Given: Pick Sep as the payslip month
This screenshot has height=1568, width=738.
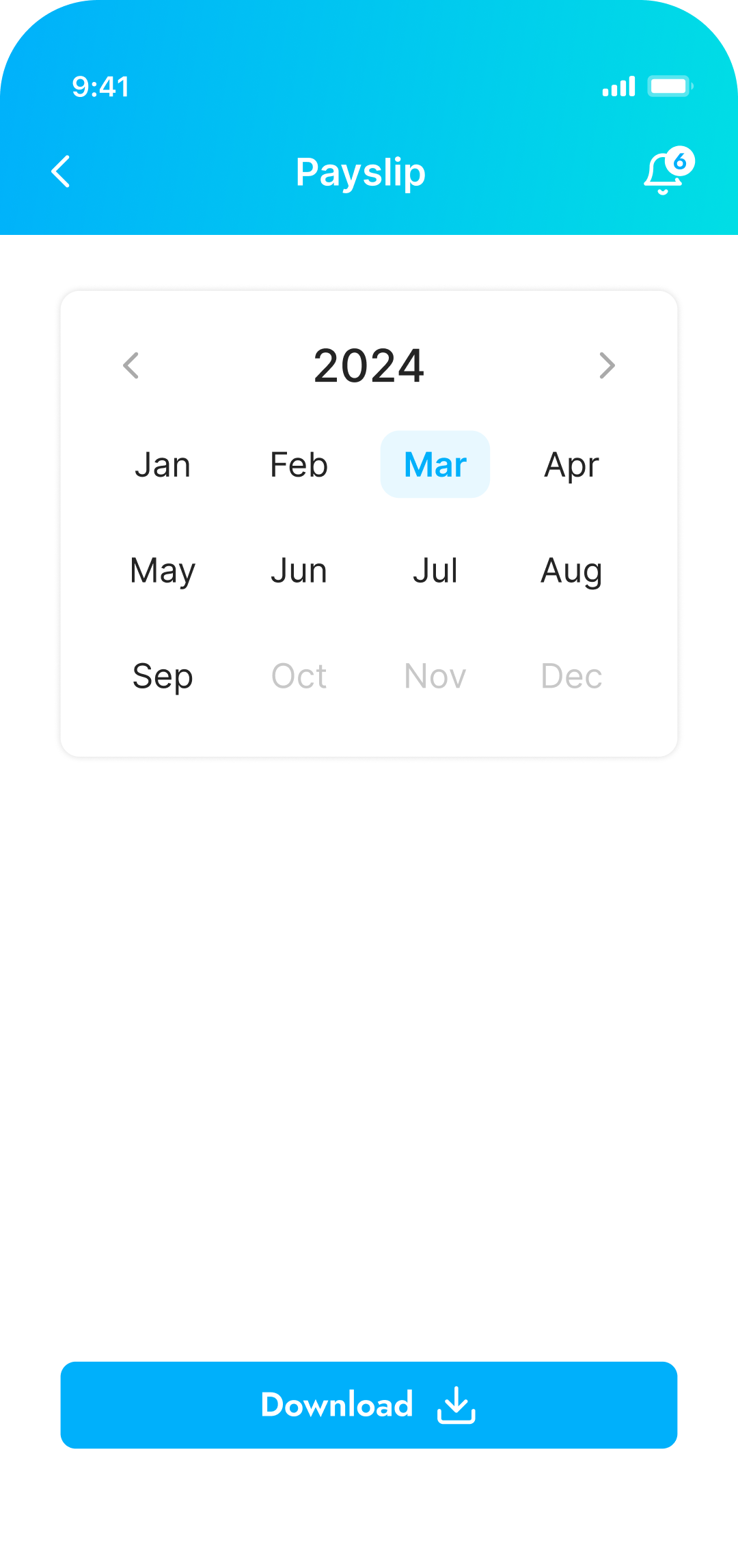Looking at the screenshot, I should [x=163, y=676].
